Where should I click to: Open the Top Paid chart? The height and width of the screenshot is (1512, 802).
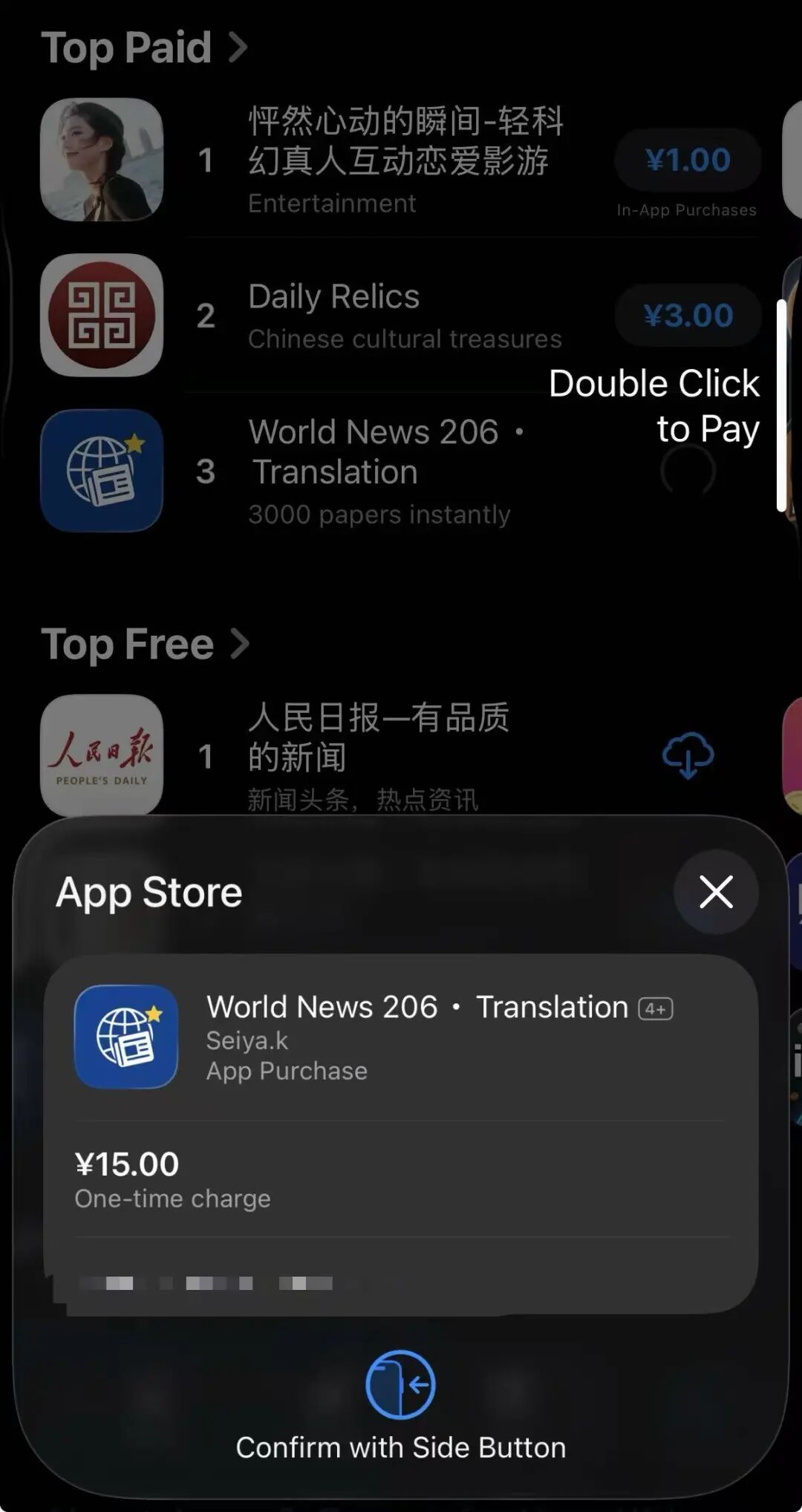coord(144,48)
